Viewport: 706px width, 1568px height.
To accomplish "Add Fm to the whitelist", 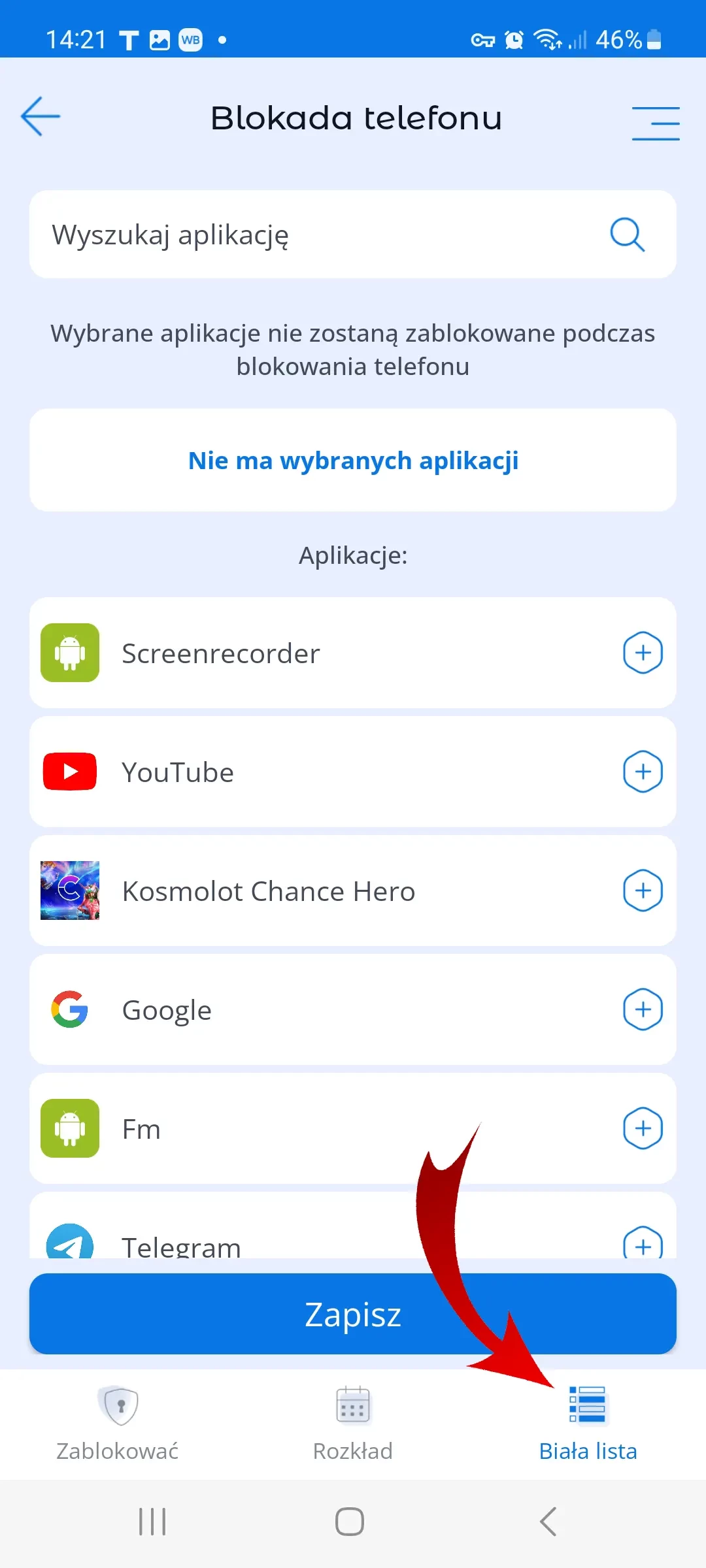I will (643, 1128).
